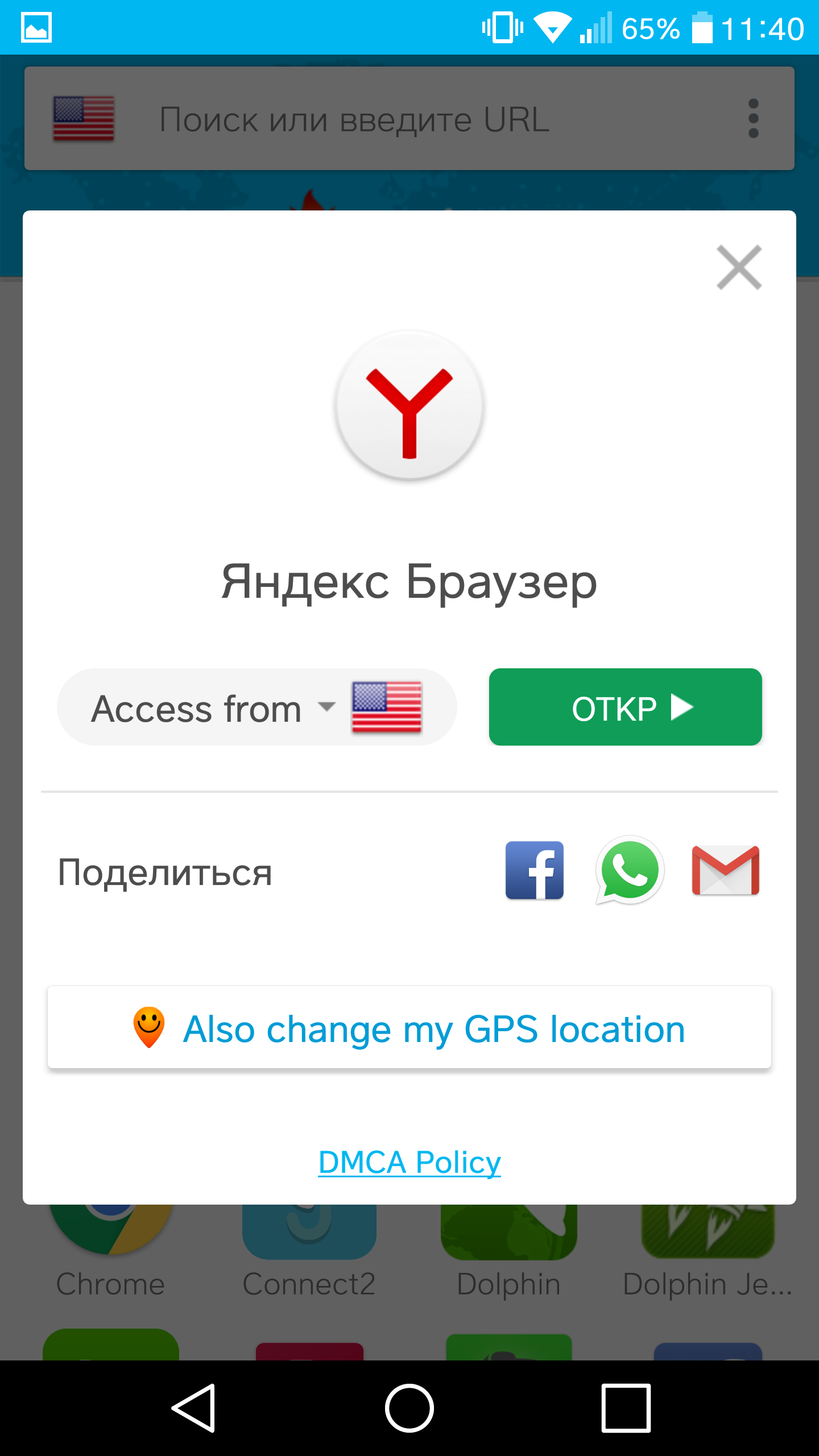The image size is (819, 1456).
Task: Open the DMCA Policy link
Action: pos(409,1162)
